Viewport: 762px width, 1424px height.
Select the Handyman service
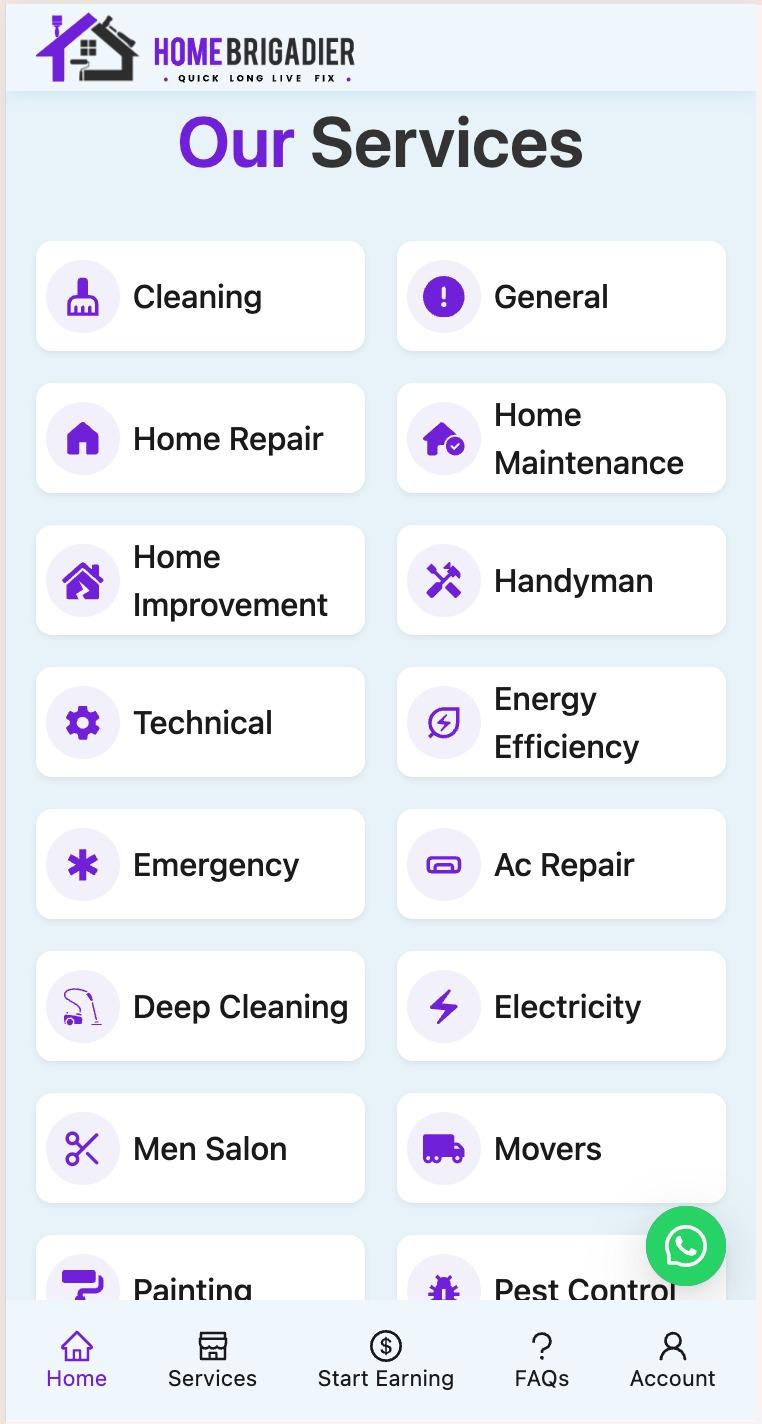[x=561, y=580]
